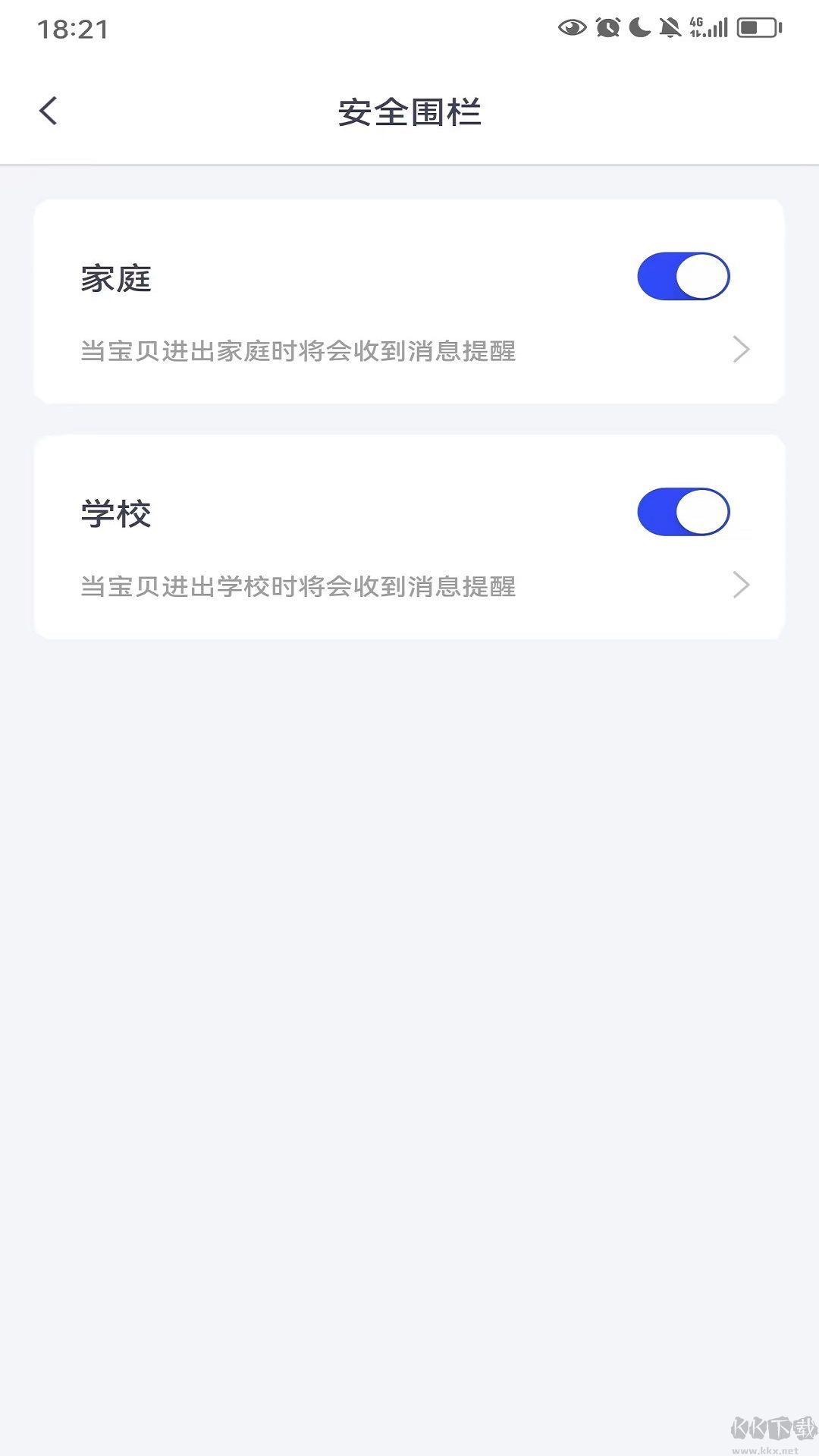
Task: Select the 安全围栏 title text
Action: 409,111
